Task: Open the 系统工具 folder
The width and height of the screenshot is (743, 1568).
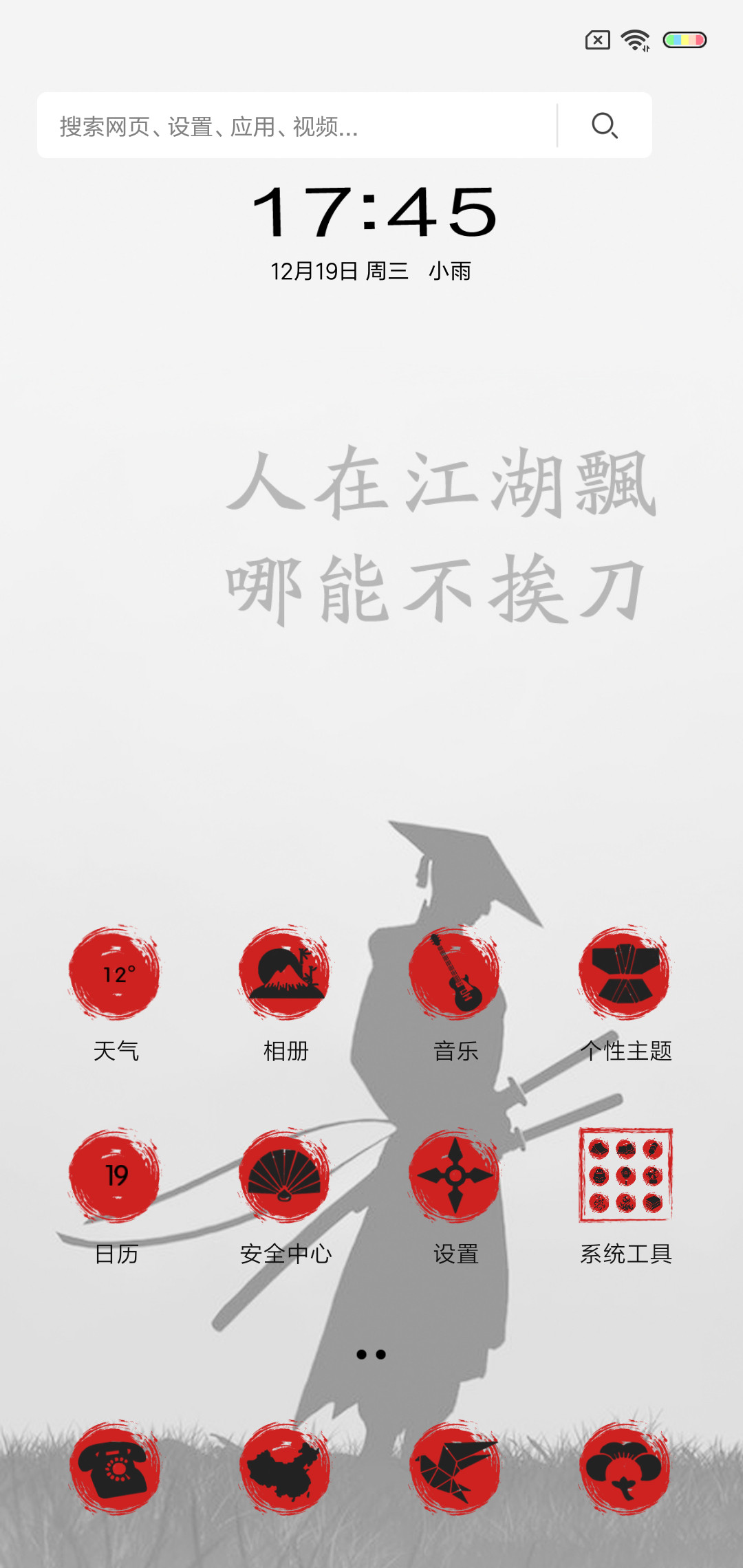Action: (x=625, y=1175)
